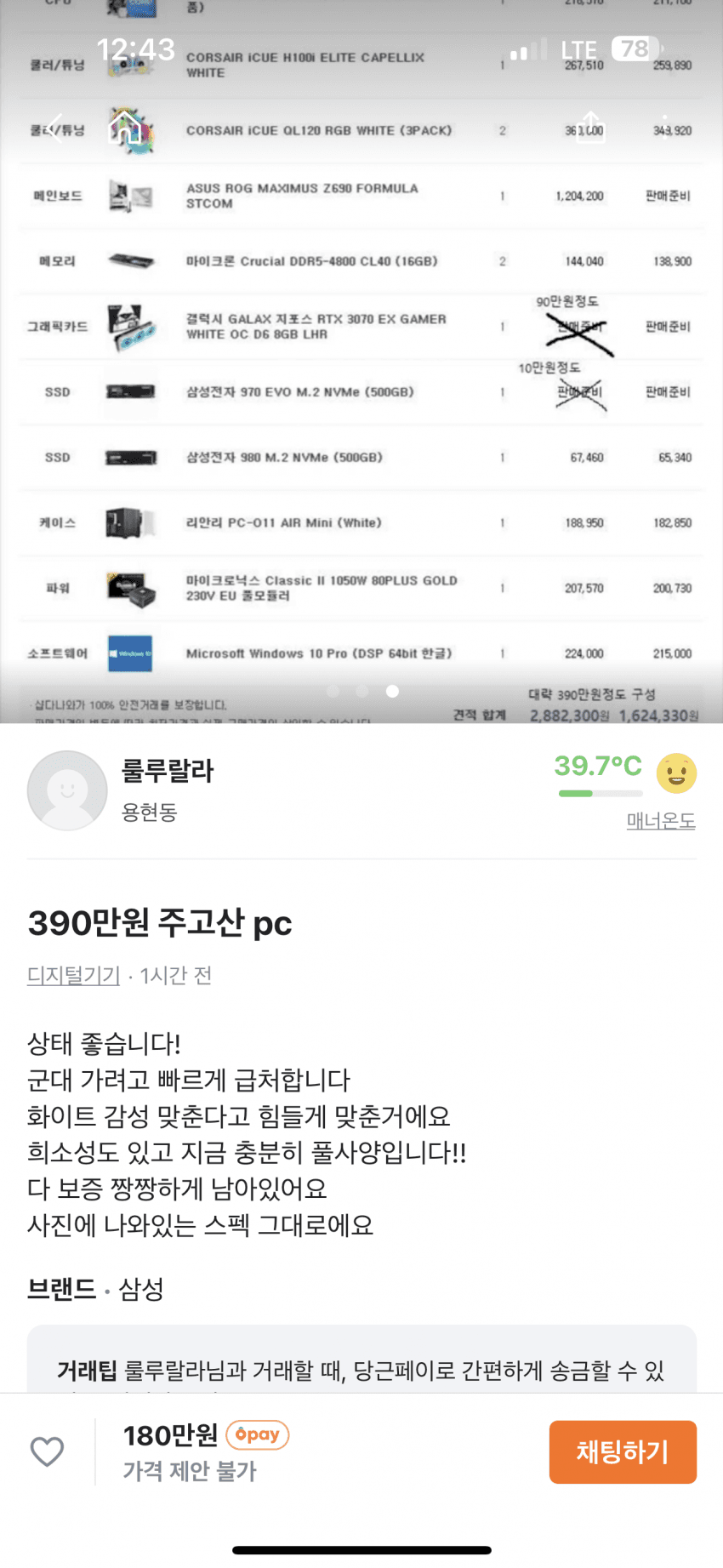Open the overflow menu in the top bar
The height and width of the screenshot is (1568, 723).
tap(664, 128)
